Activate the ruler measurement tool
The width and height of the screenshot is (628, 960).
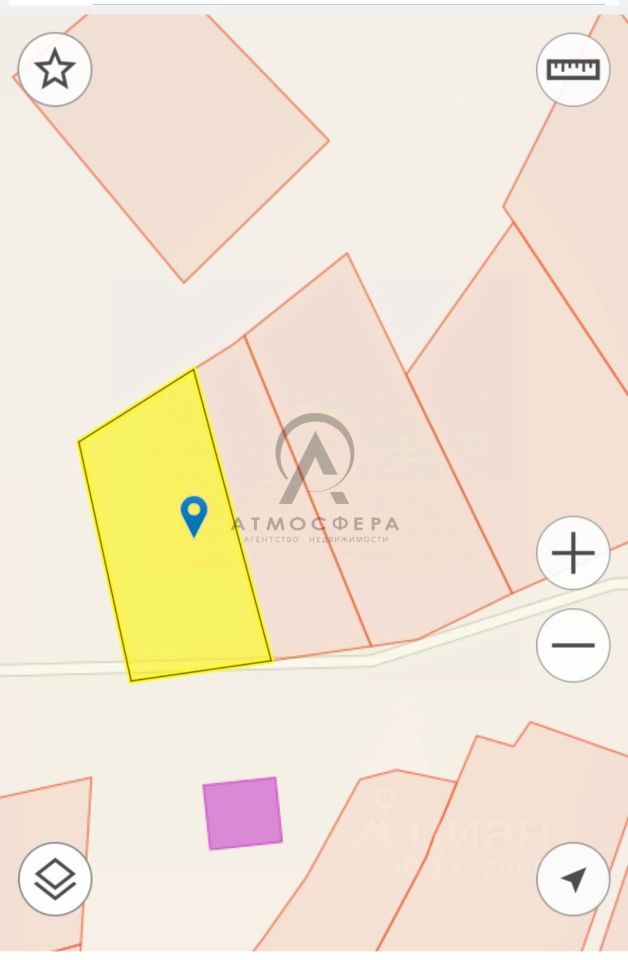(x=573, y=69)
